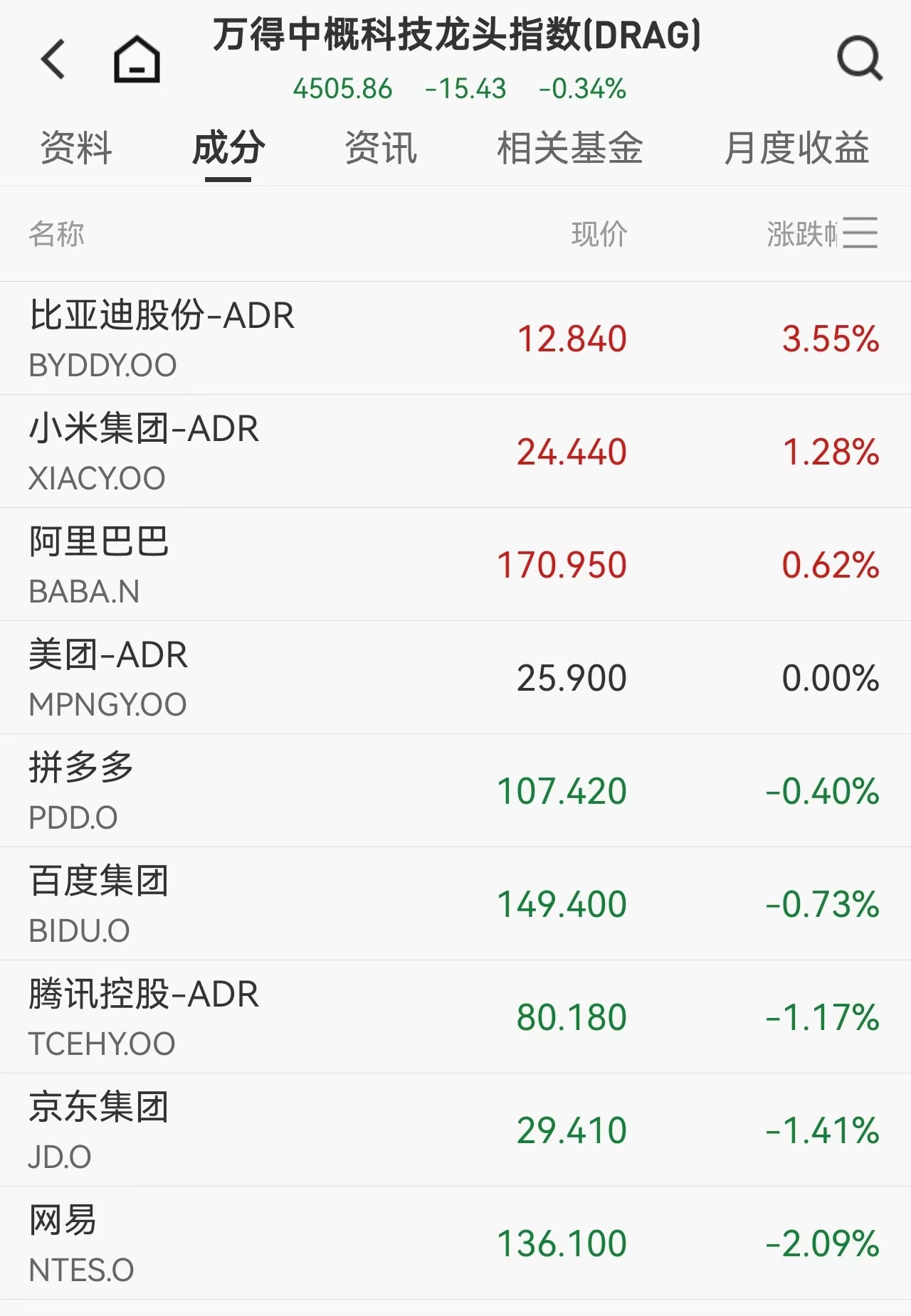The image size is (911, 1316).
Task: Open the search magnifier icon
Action: [859, 59]
